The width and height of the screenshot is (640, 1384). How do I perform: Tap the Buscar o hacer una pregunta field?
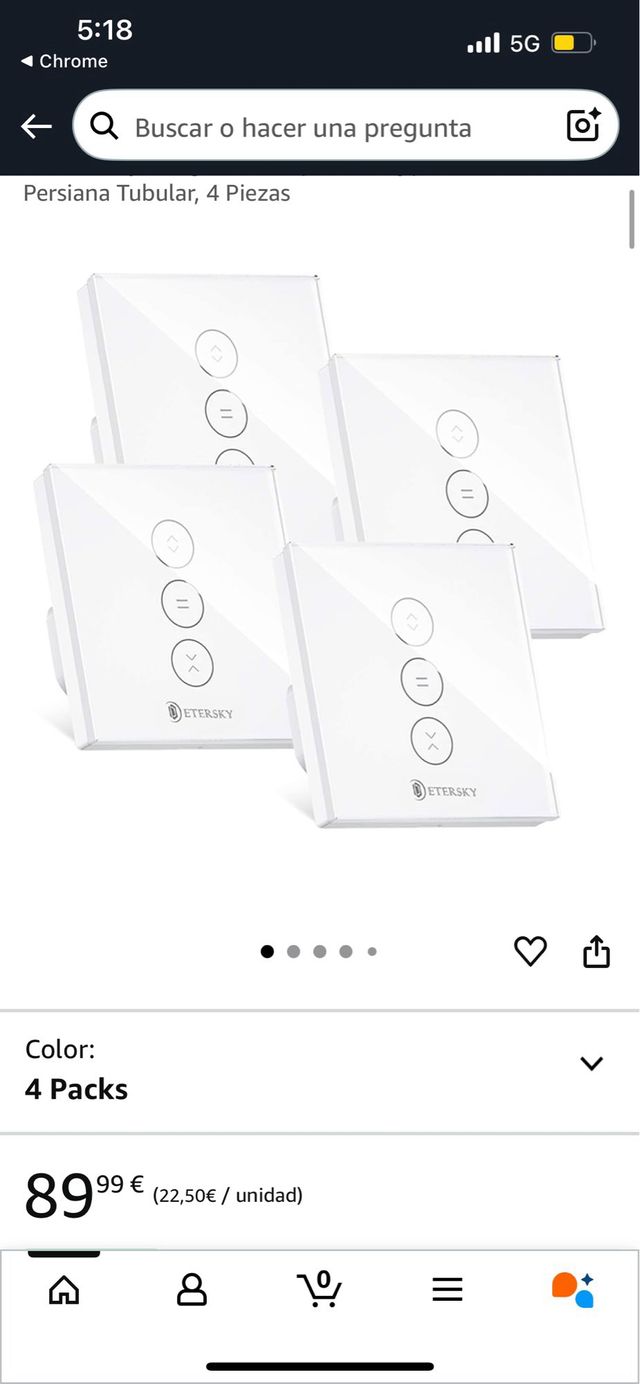(x=320, y=127)
